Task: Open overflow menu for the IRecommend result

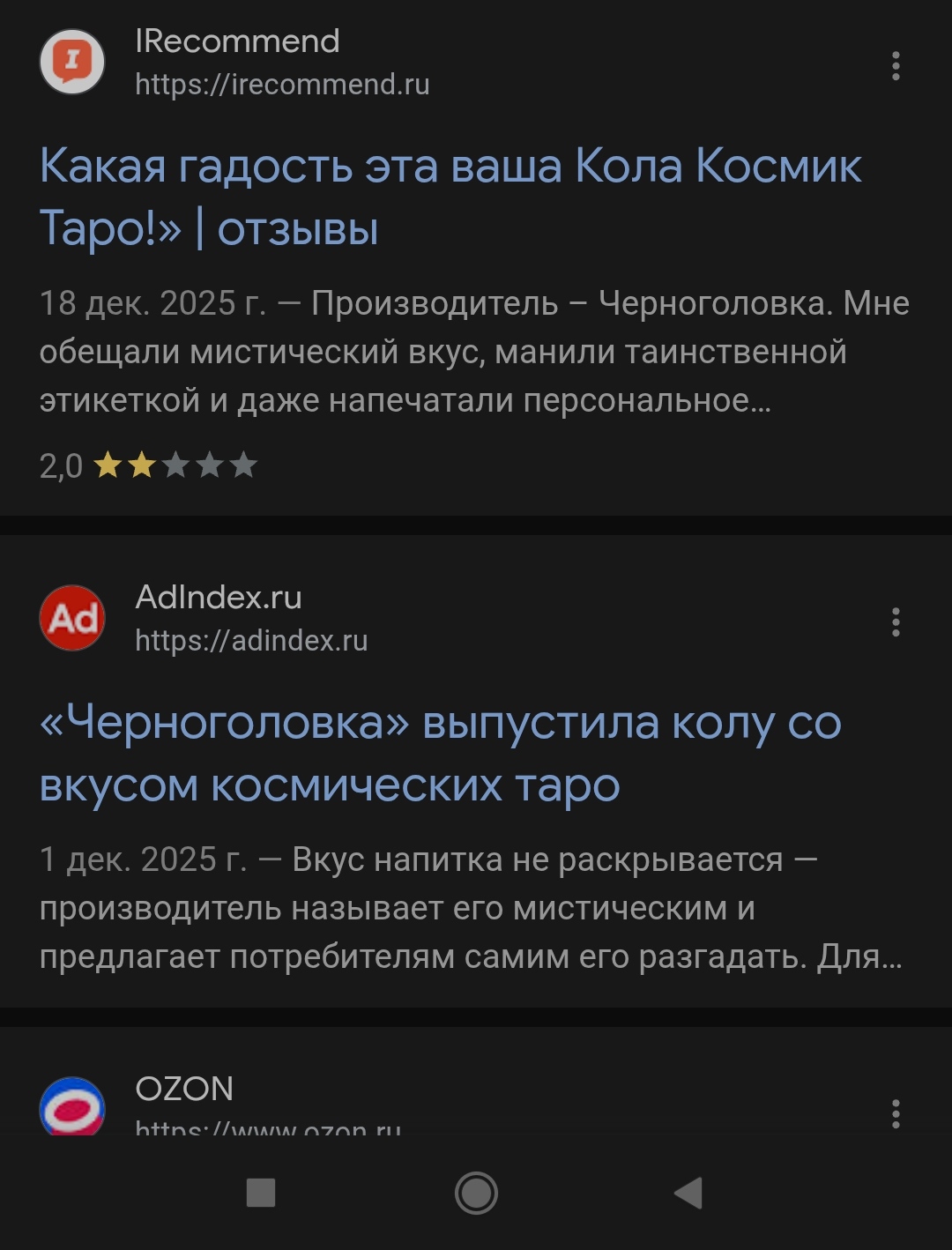Action: (x=896, y=66)
